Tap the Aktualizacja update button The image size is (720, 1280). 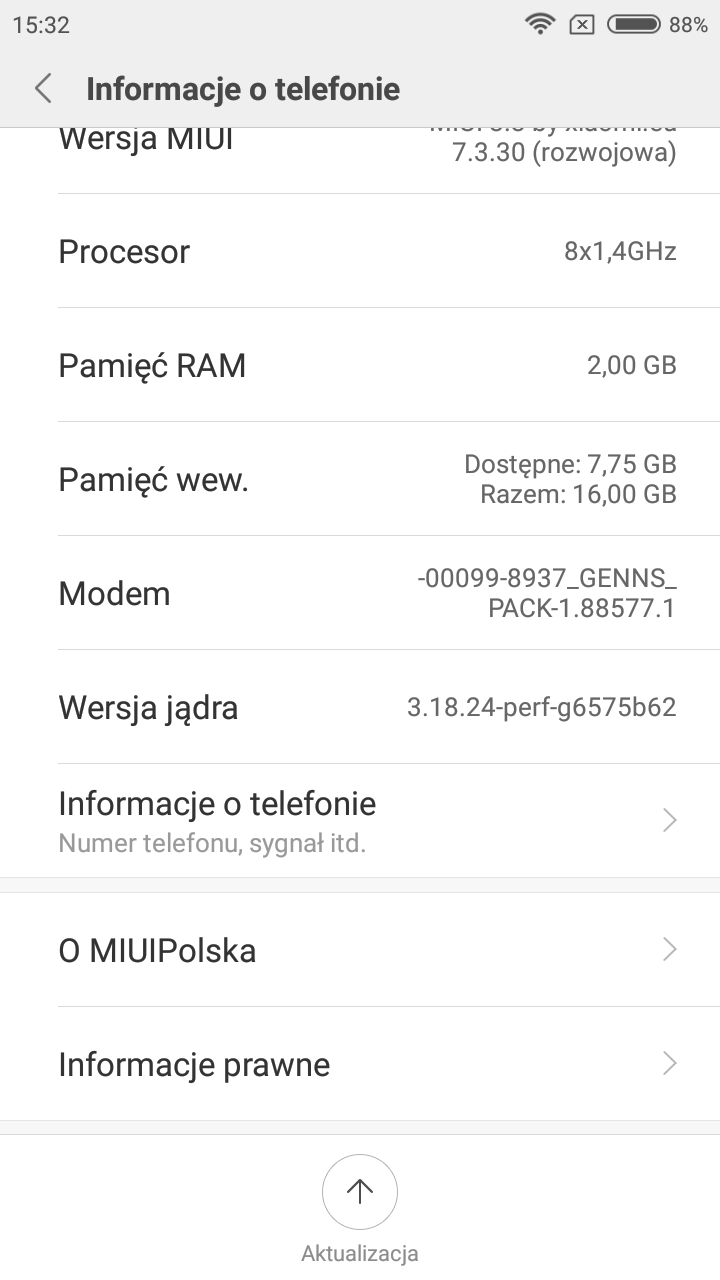pos(360,1193)
